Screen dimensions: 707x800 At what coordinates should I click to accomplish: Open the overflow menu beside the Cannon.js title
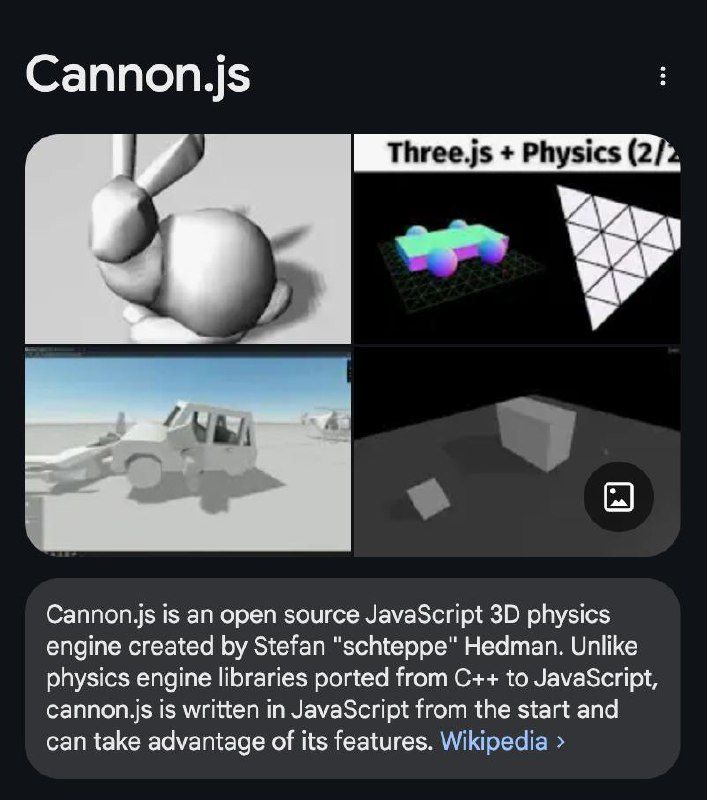(662, 77)
